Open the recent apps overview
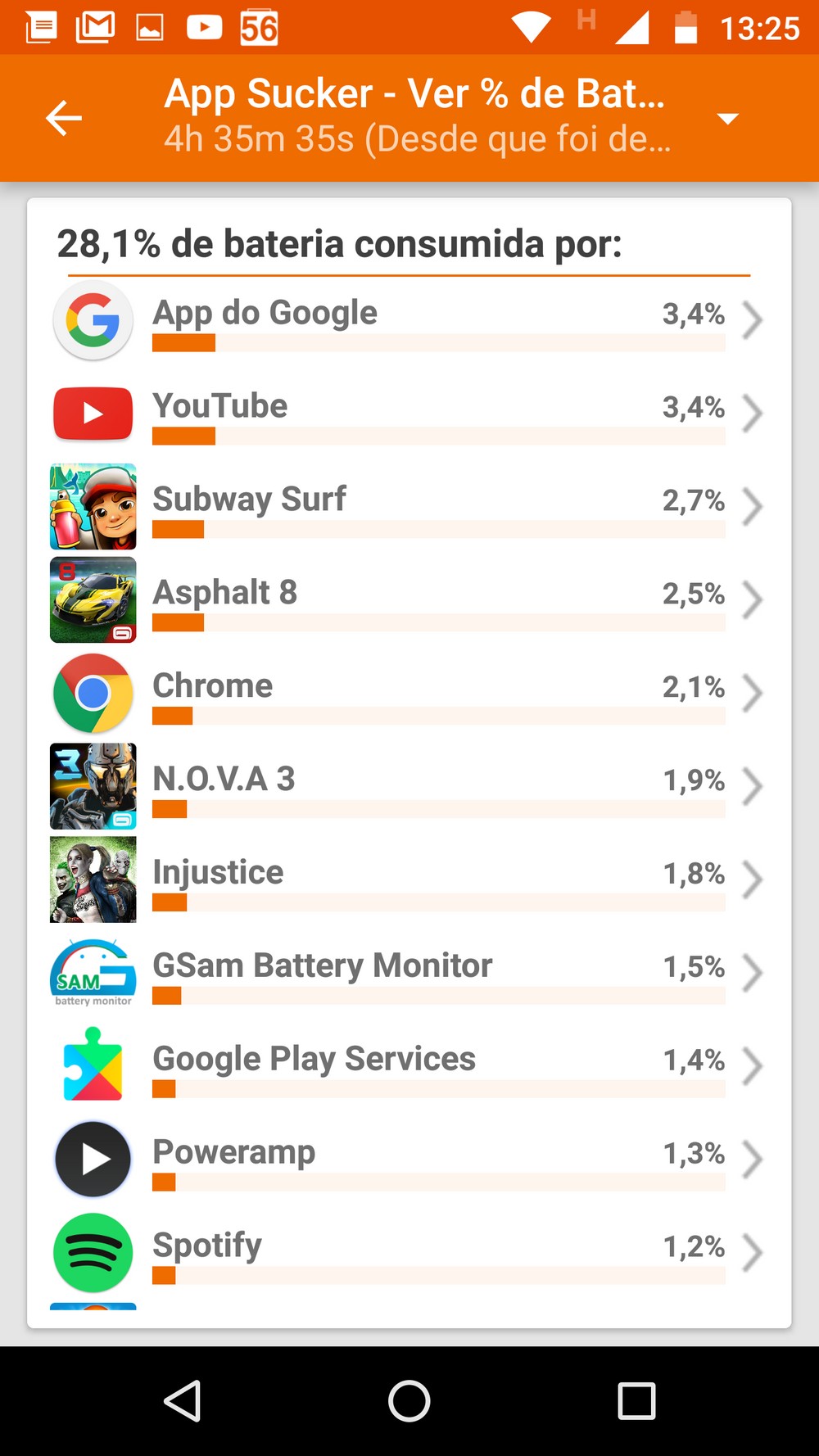Viewport: 819px width, 1456px height. [x=636, y=1401]
